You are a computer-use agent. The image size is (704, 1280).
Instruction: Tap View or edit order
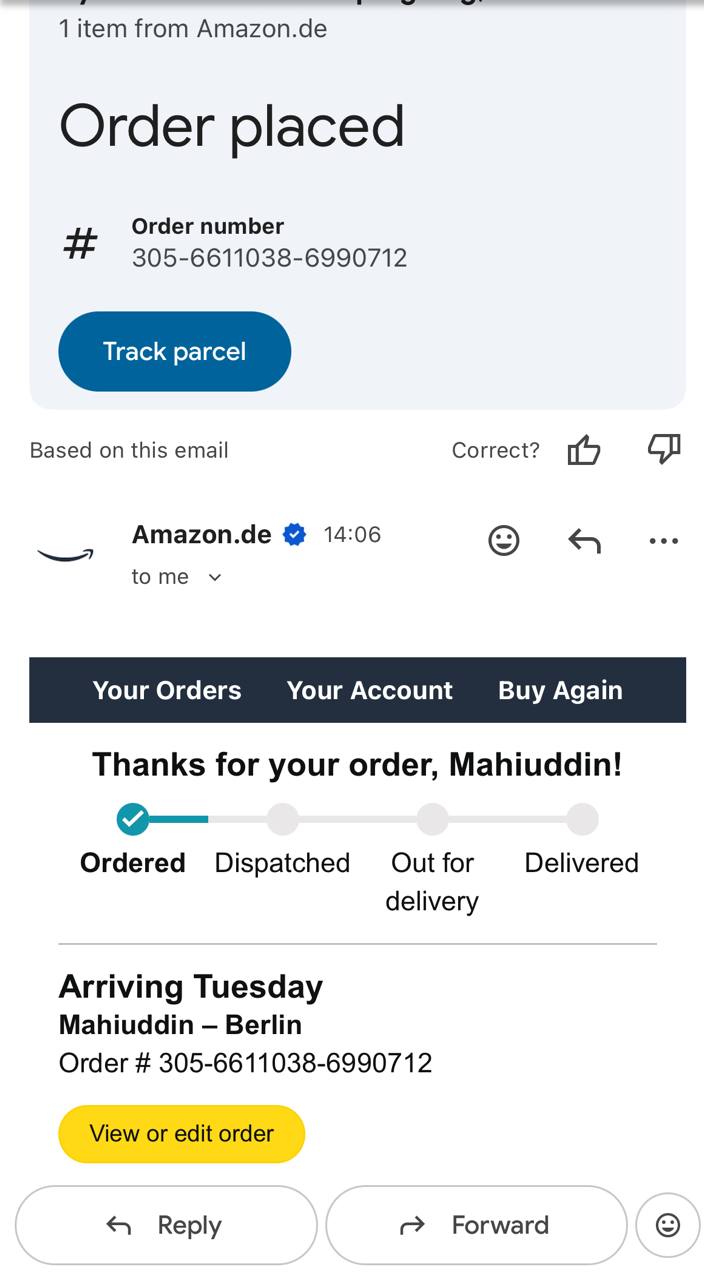(x=181, y=1133)
